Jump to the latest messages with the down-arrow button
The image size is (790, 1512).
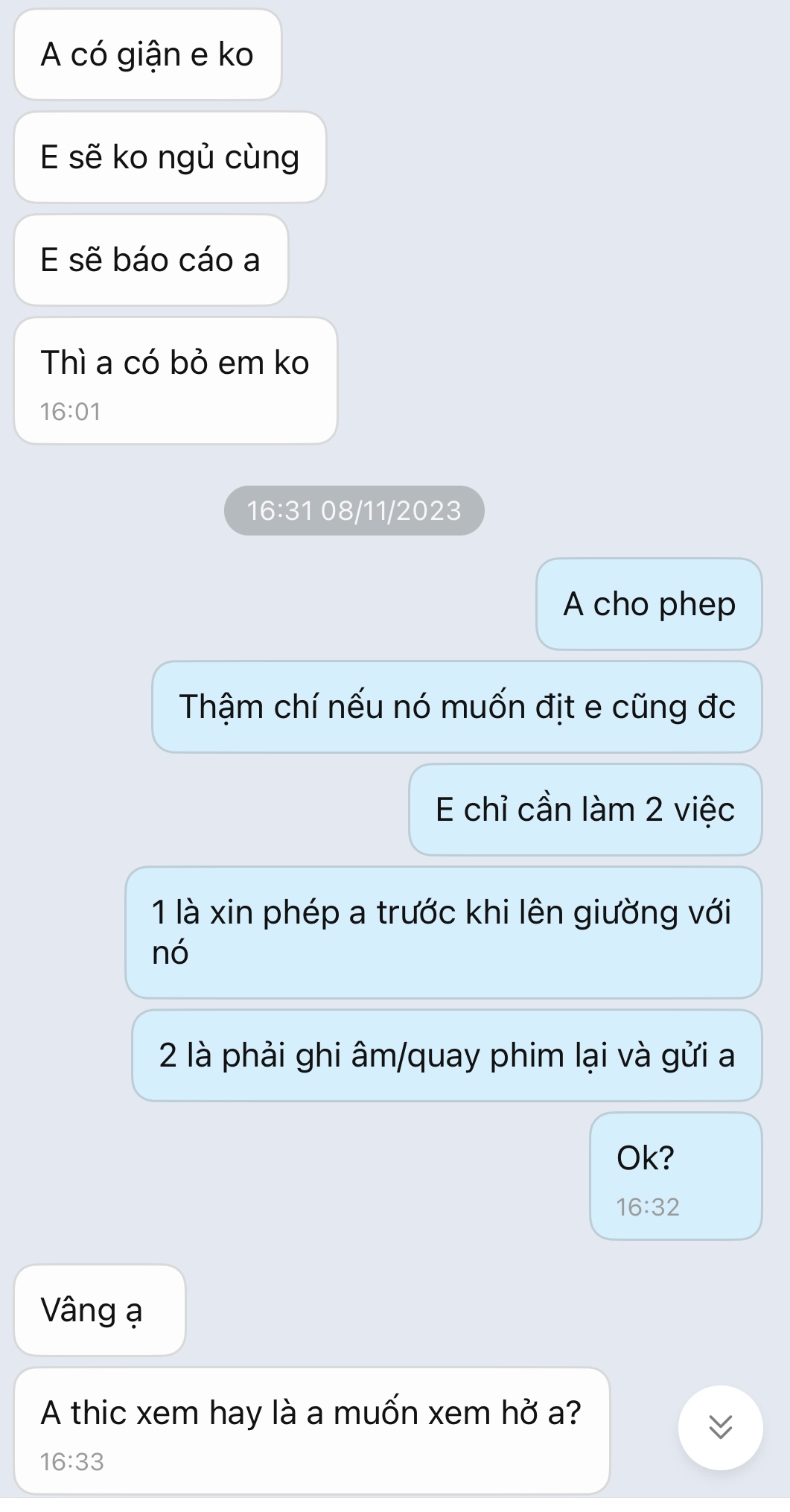720,1427
